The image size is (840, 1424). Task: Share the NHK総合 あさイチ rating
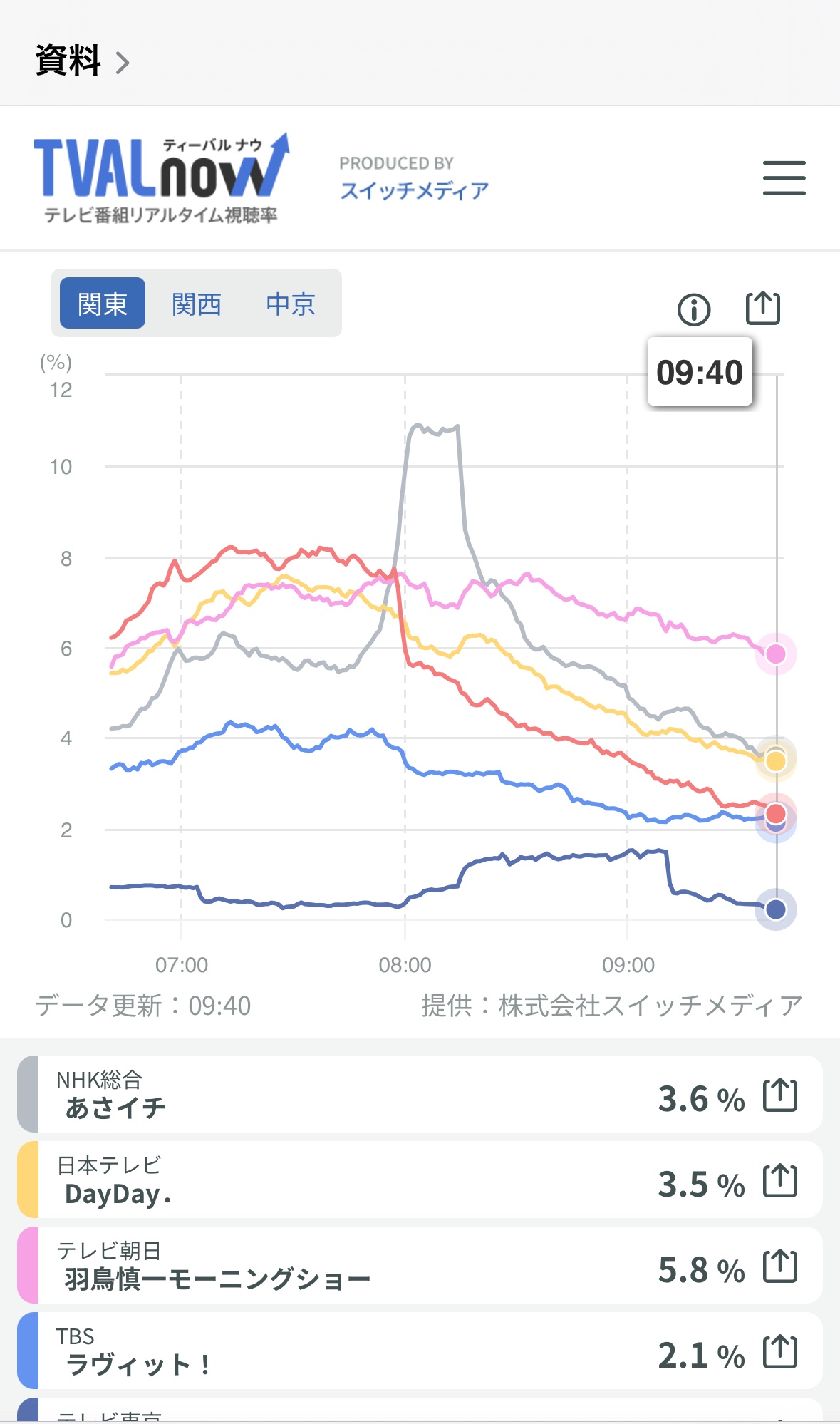click(x=779, y=1095)
